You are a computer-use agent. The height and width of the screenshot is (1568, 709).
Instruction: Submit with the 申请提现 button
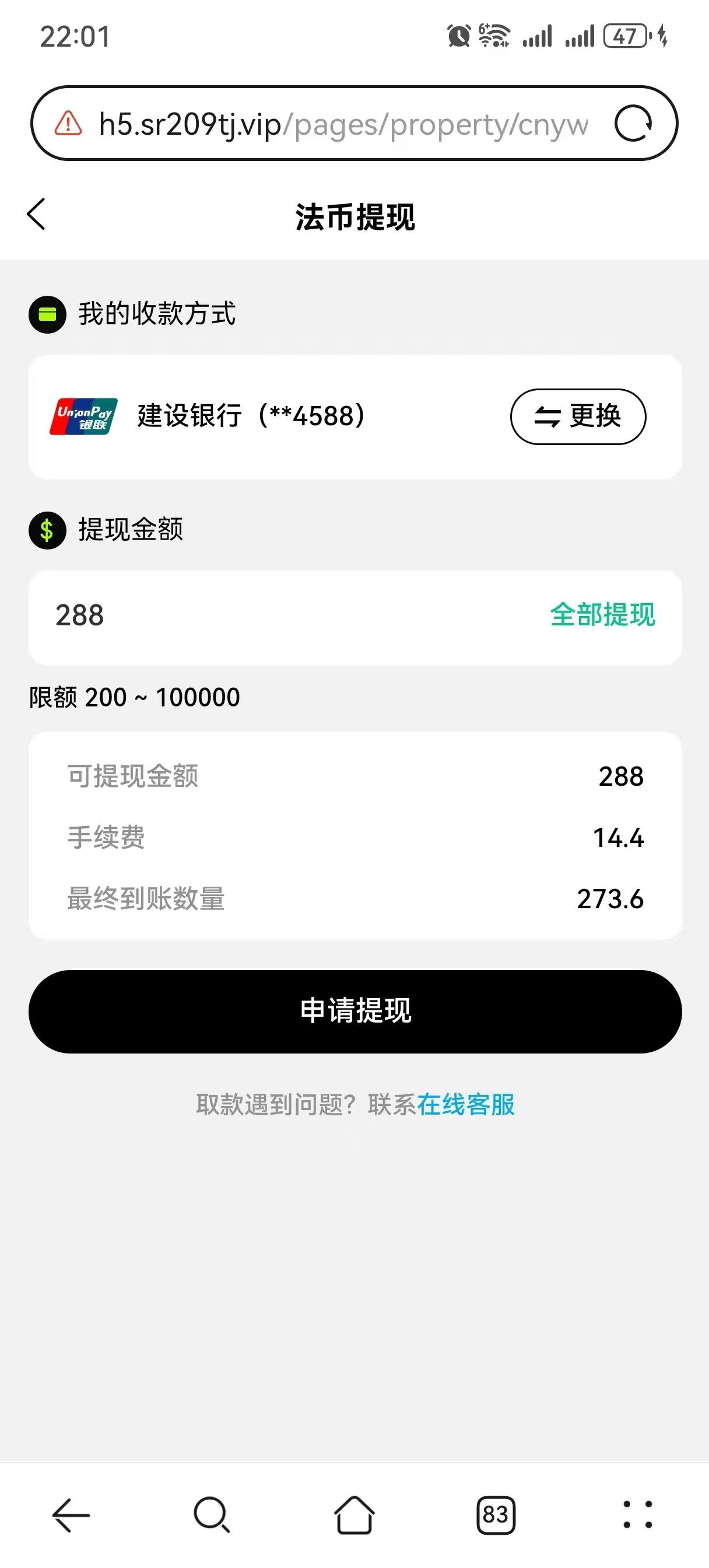click(355, 1012)
